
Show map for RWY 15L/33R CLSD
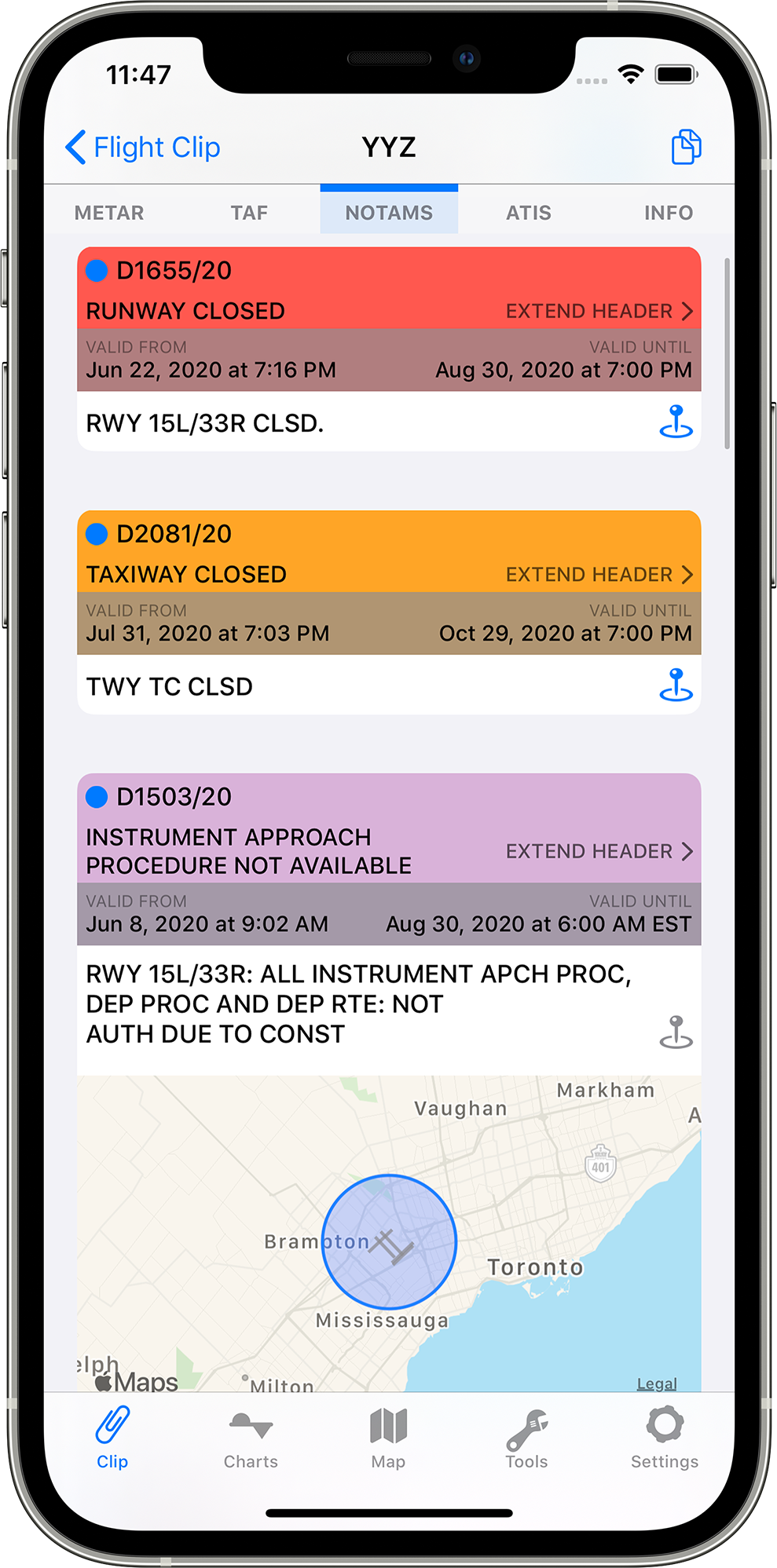[676, 422]
